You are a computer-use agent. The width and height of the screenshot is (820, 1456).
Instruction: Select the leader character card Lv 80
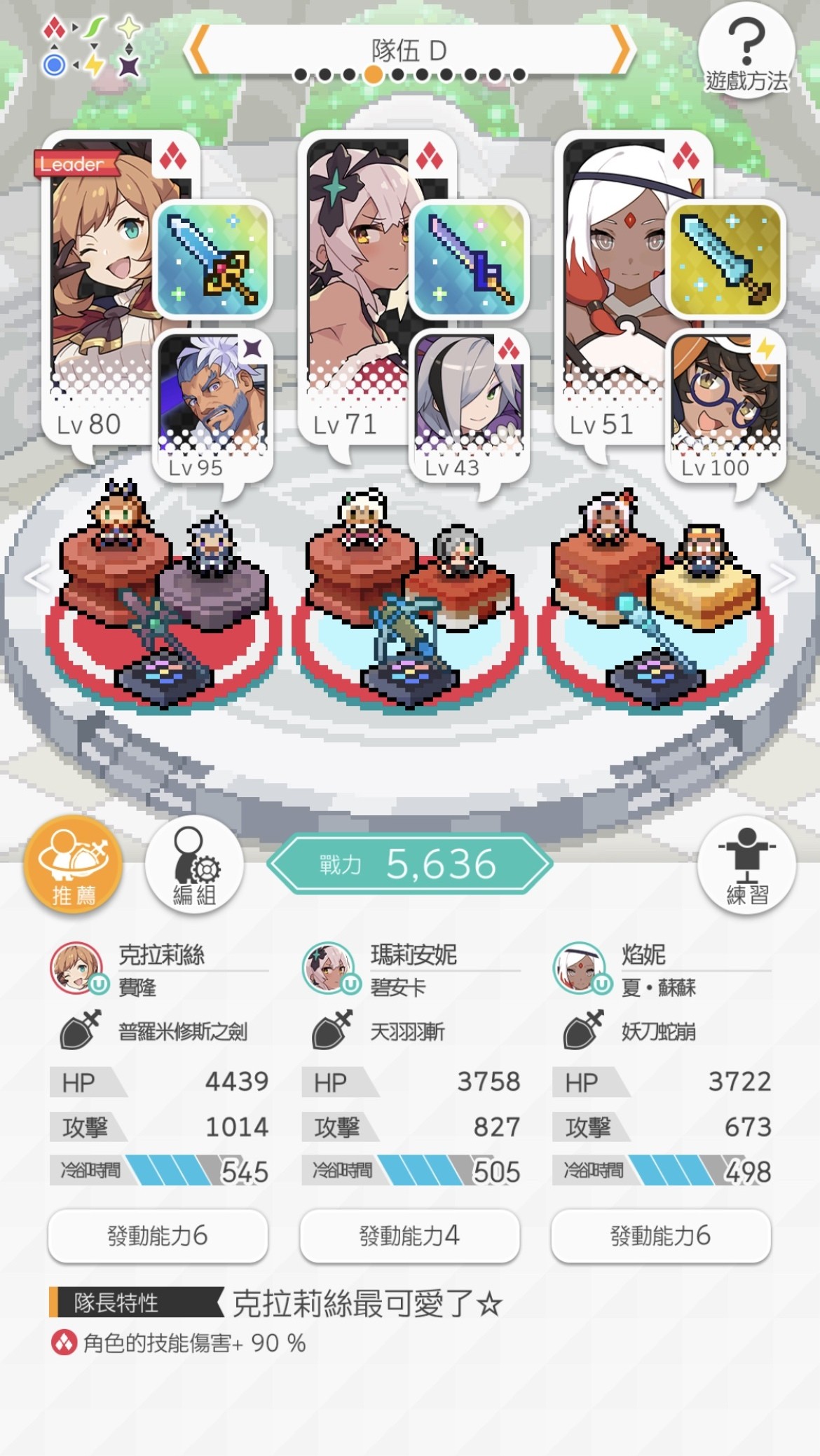[98, 280]
